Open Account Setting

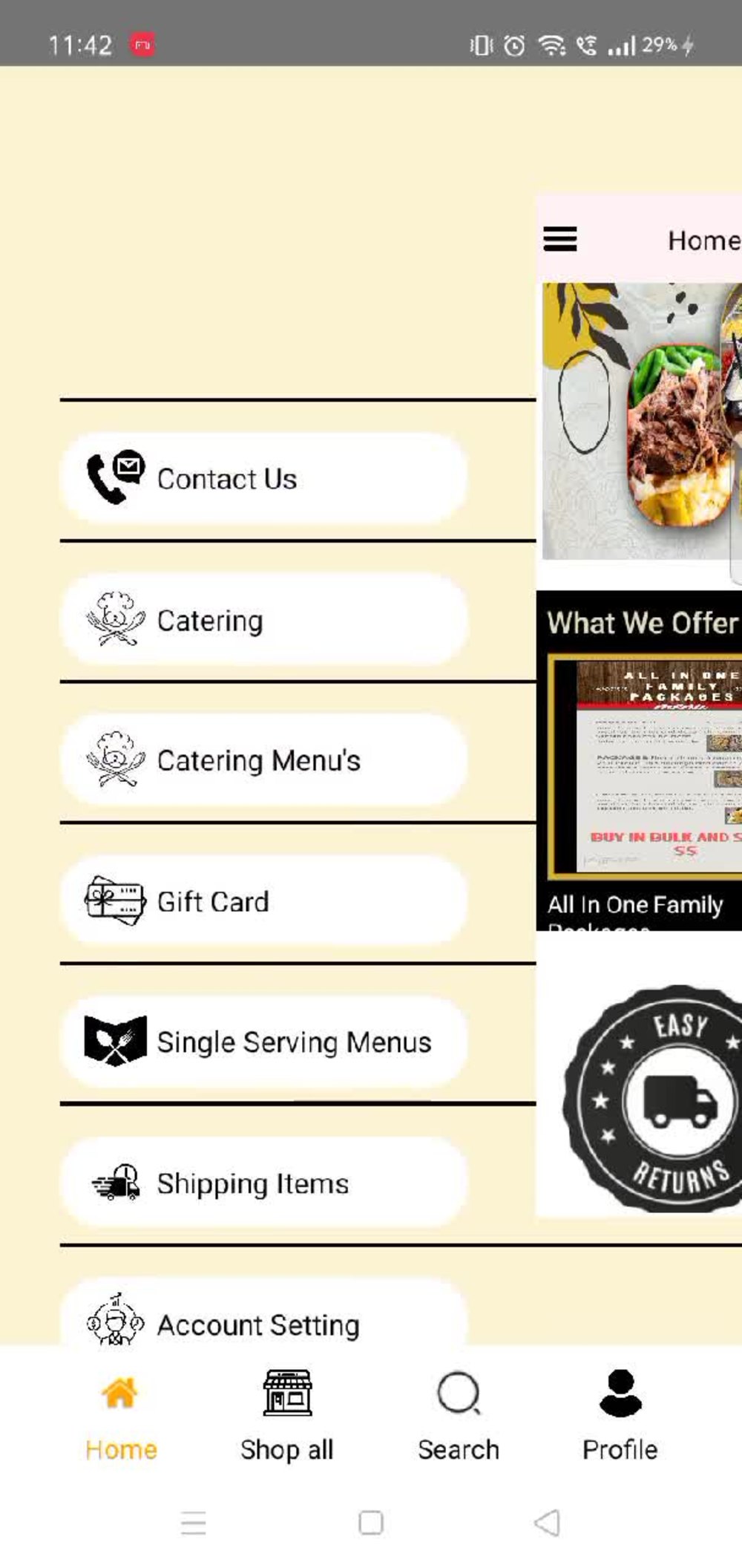263,1313
